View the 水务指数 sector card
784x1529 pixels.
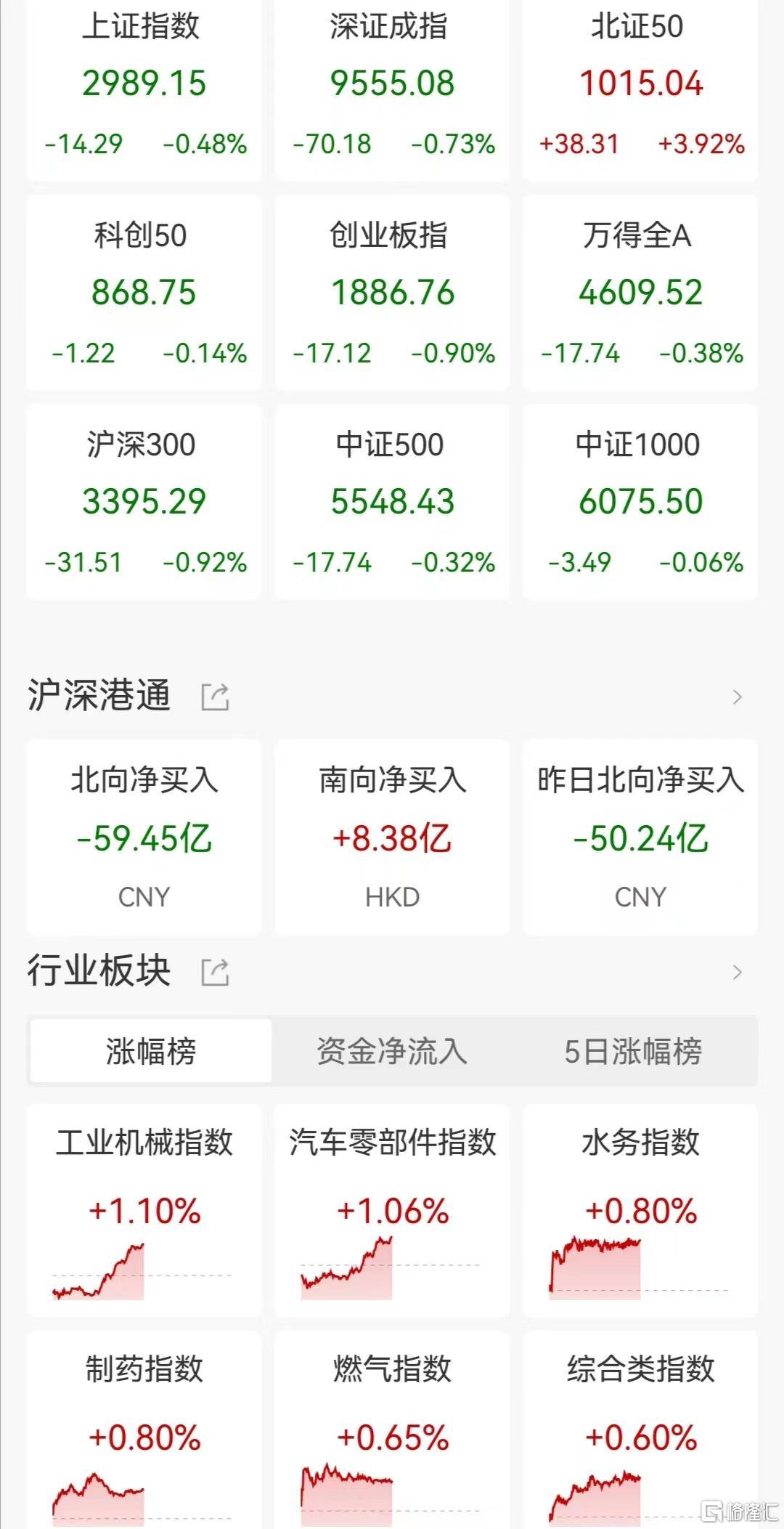pos(640,1211)
